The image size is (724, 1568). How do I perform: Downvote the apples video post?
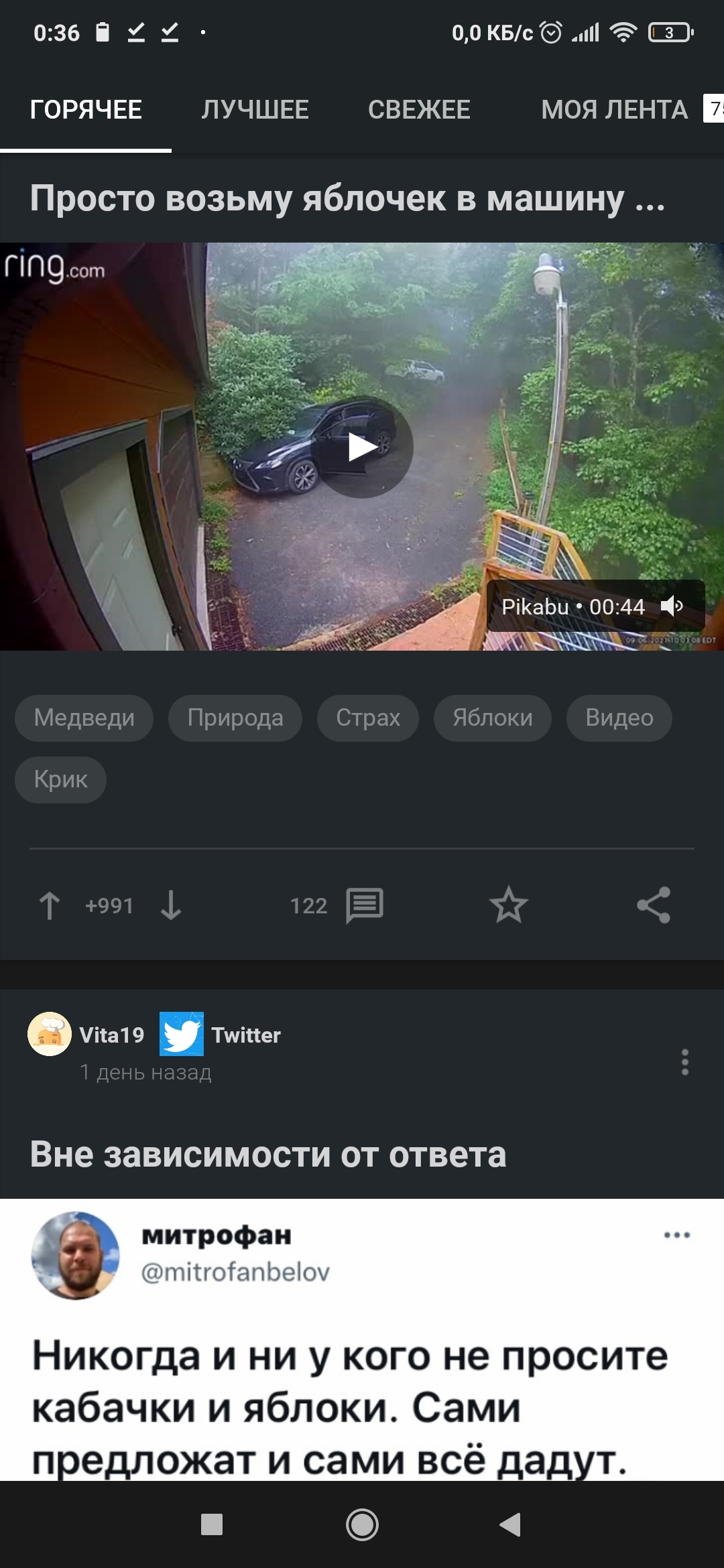[x=171, y=905]
